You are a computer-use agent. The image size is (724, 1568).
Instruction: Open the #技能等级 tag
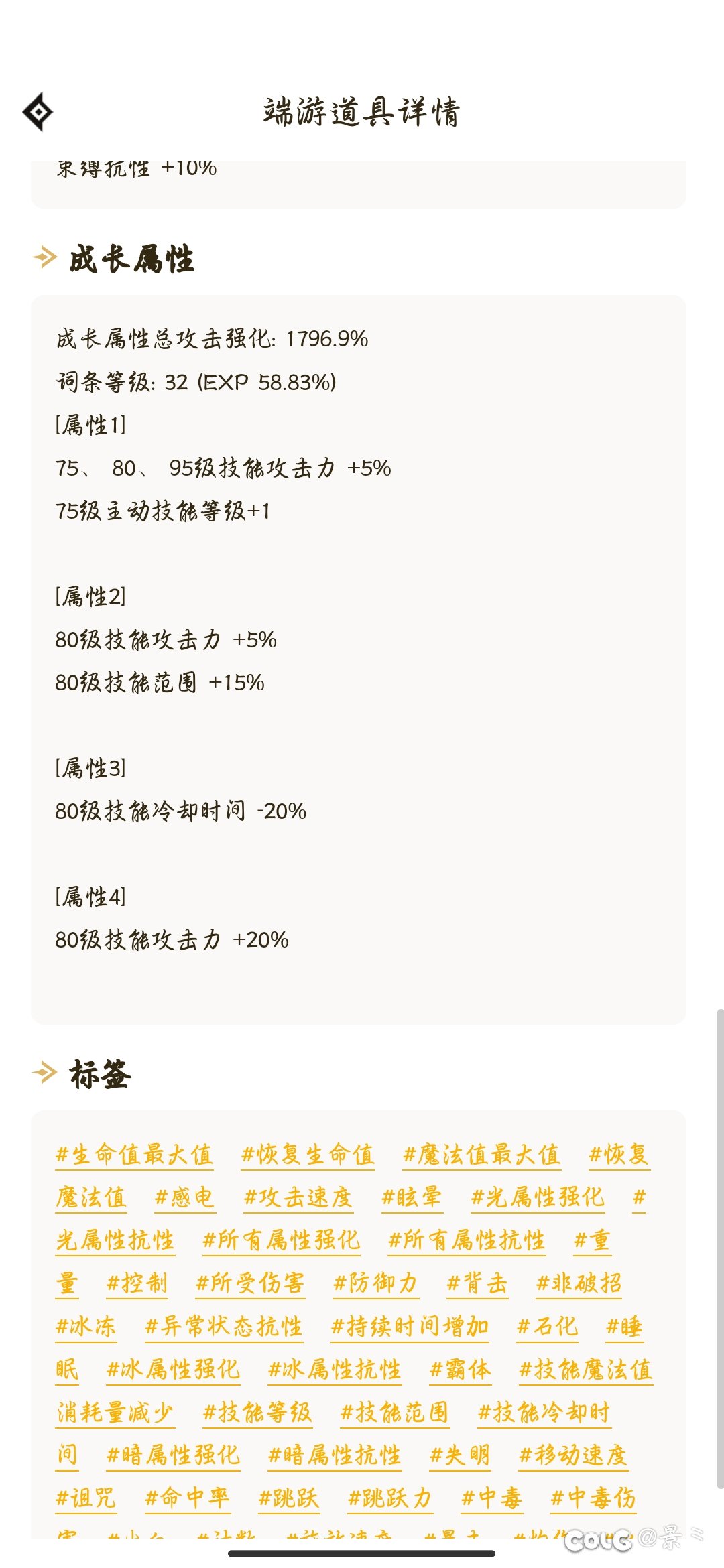coord(258,1412)
